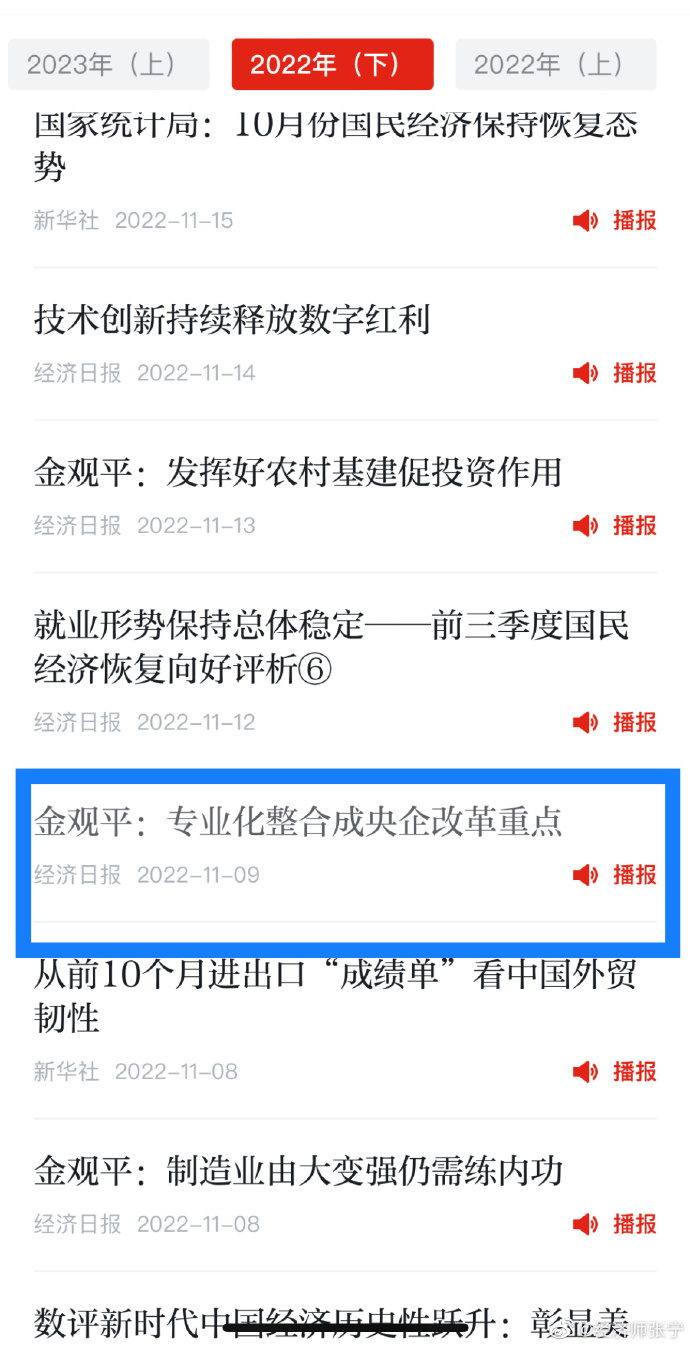This screenshot has height=1346, width=690.
Task: Select the 2022年（下） tab
Action: pyautogui.click(x=332, y=65)
